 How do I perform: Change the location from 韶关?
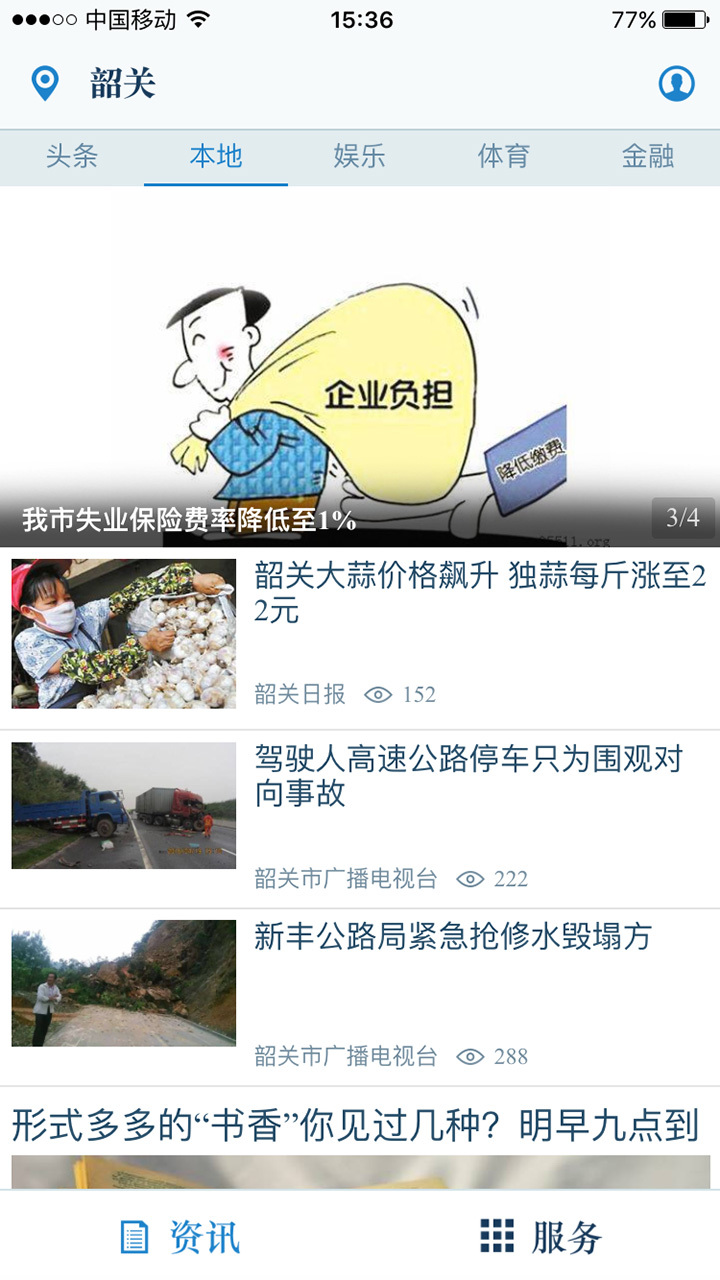coord(95,84)
